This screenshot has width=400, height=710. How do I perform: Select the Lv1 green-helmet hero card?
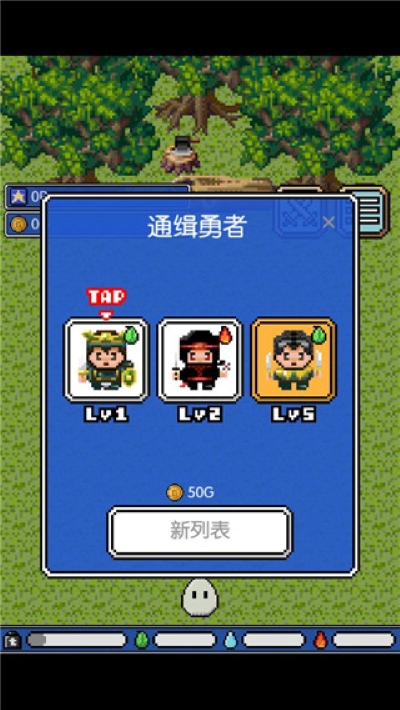[x=106, y=360]
